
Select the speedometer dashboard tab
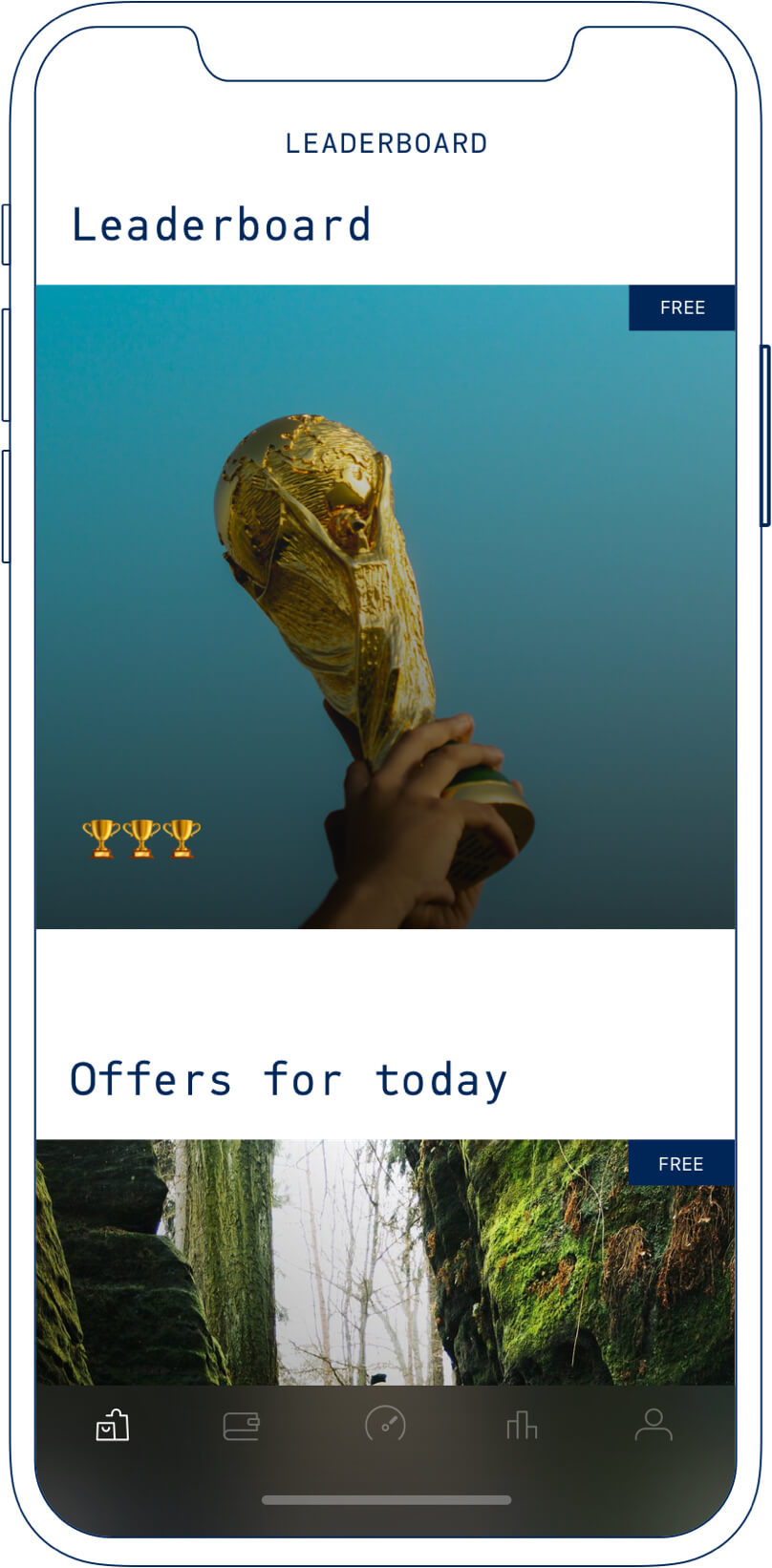(385, 1425)
